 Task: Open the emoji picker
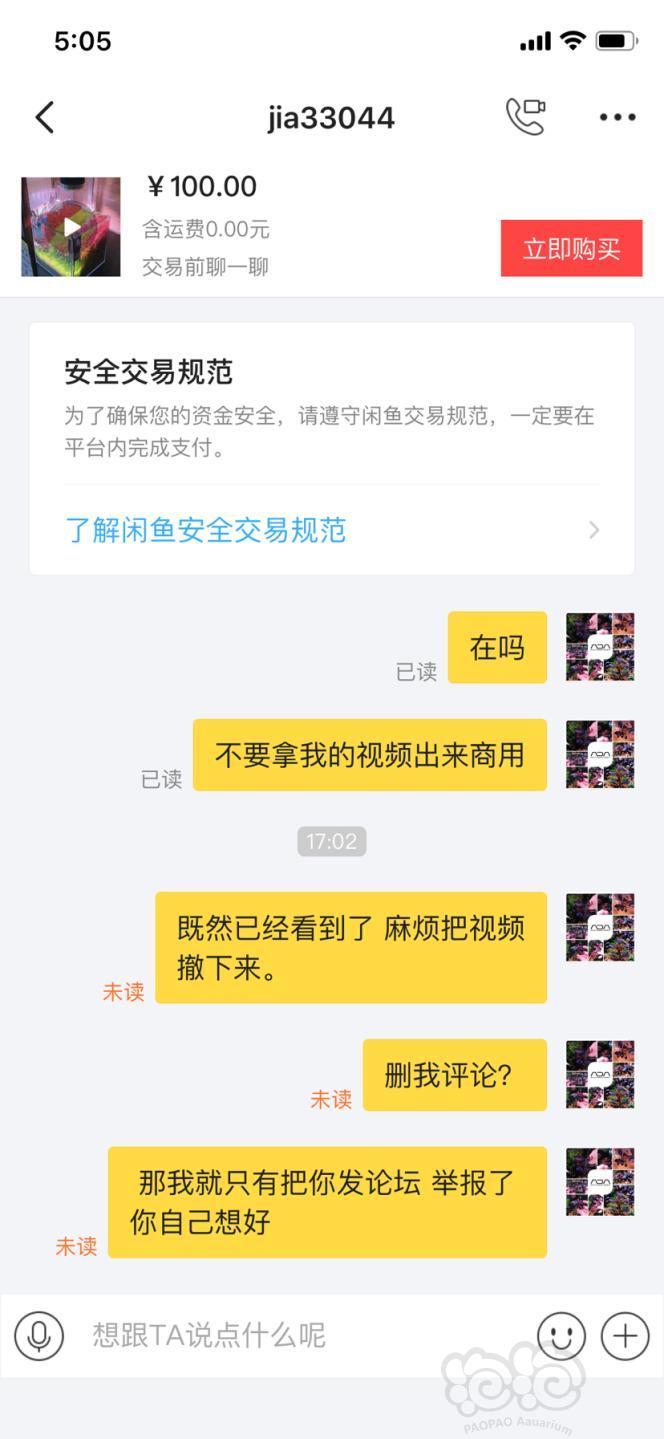[561, 1335]
